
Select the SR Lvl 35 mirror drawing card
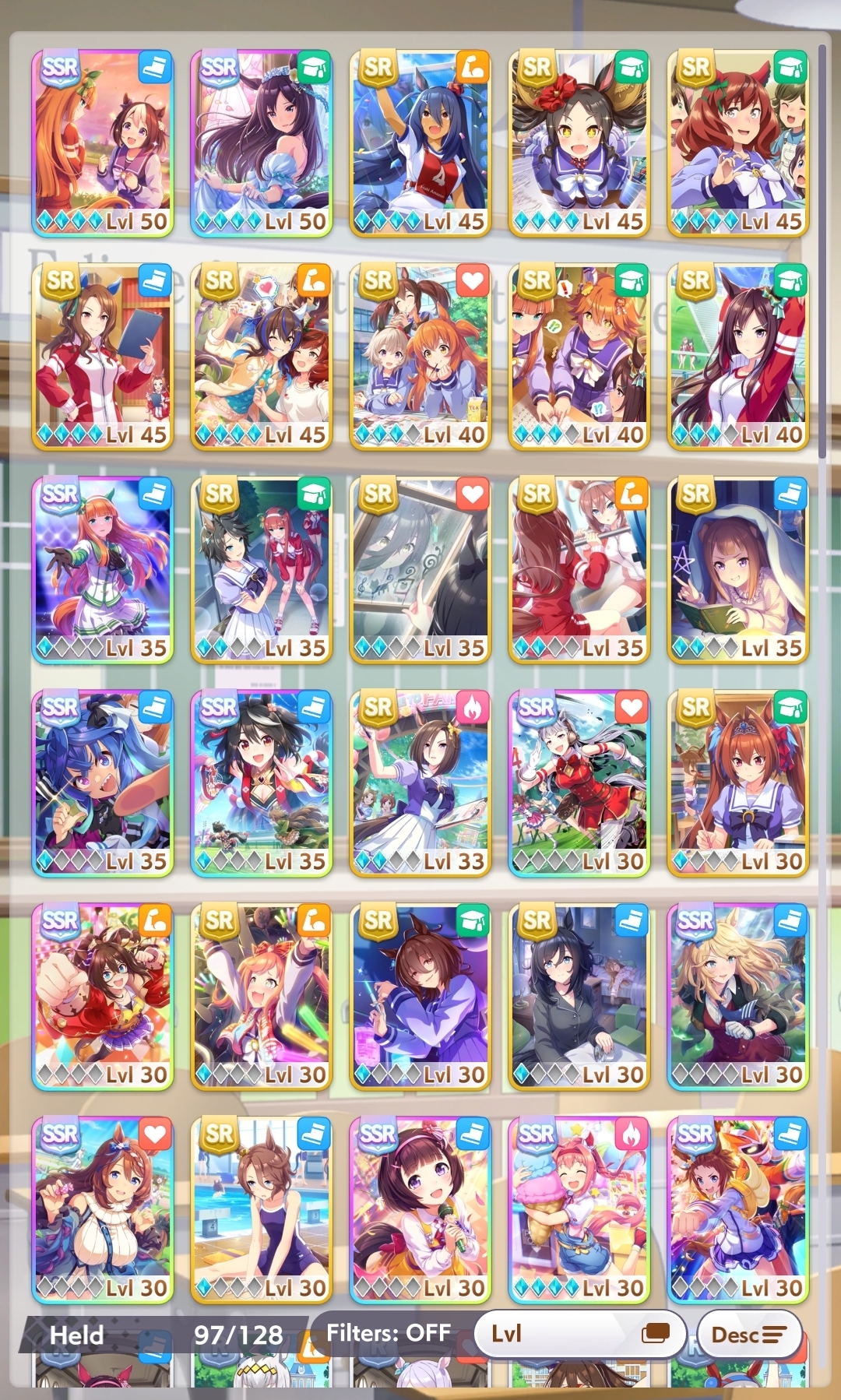tap(420, 570)
